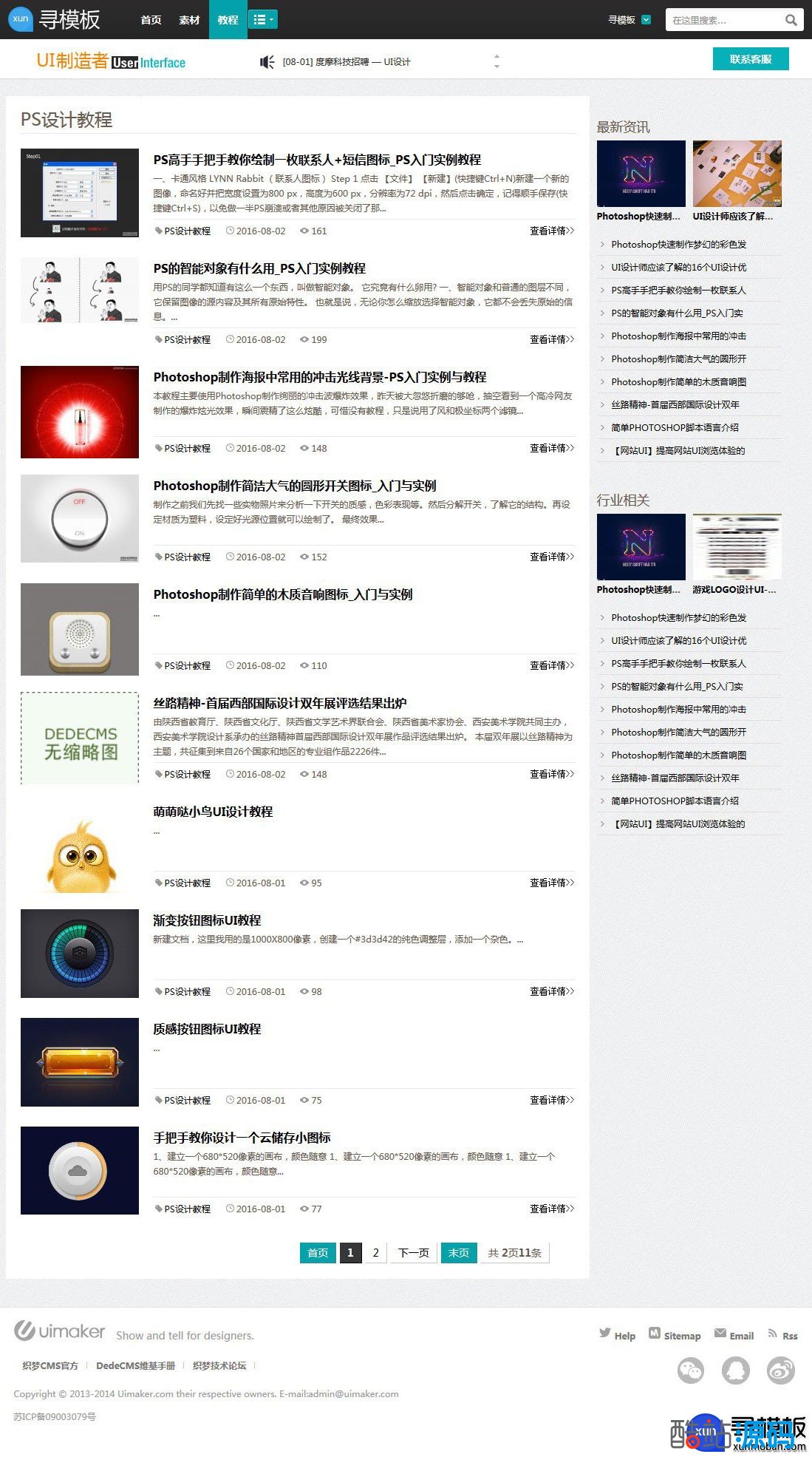This screenshot has width=812, height=1457.
Task: Open the list menu dropdown beside 教程
Action: [262, 20]
